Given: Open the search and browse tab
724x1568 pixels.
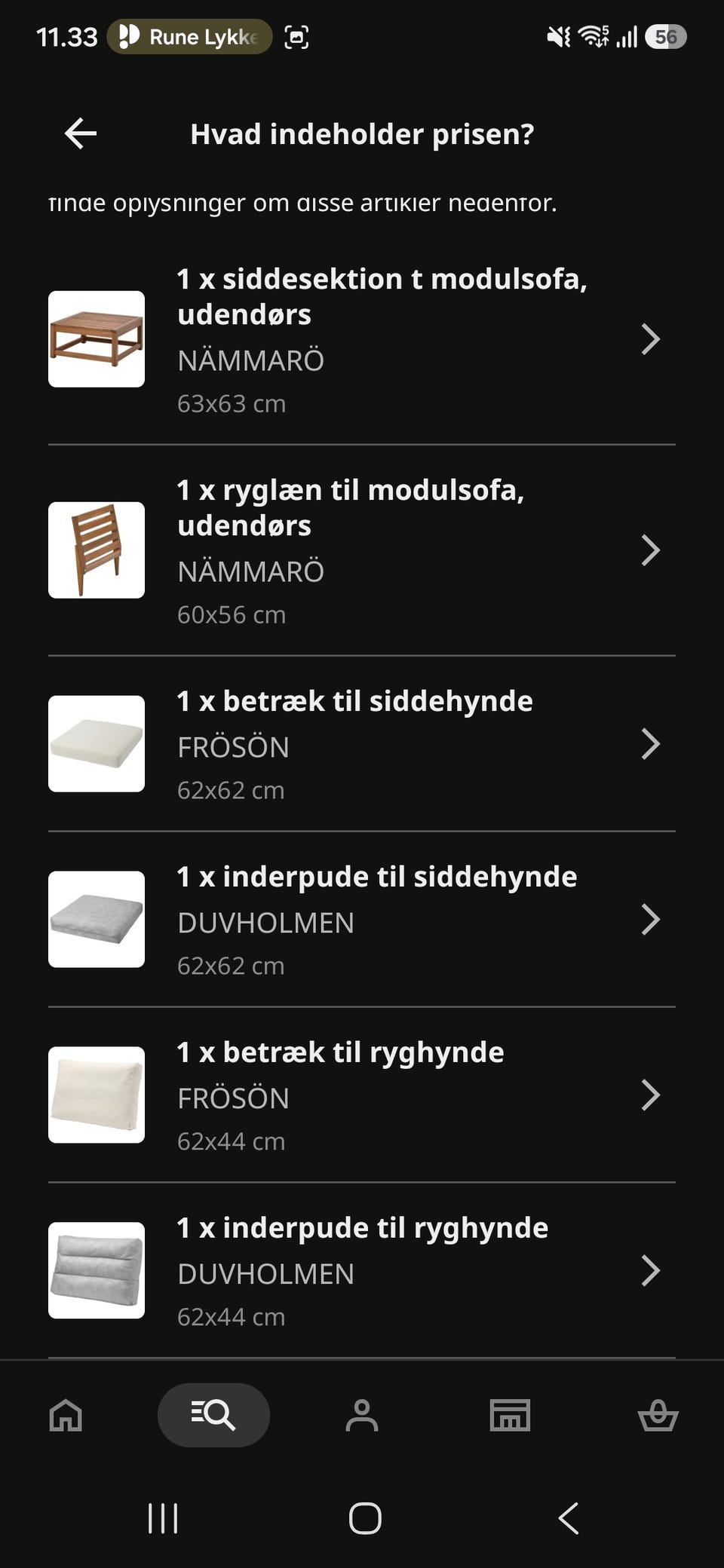Looking at the screenshot, I should (x=213, y=1415).
